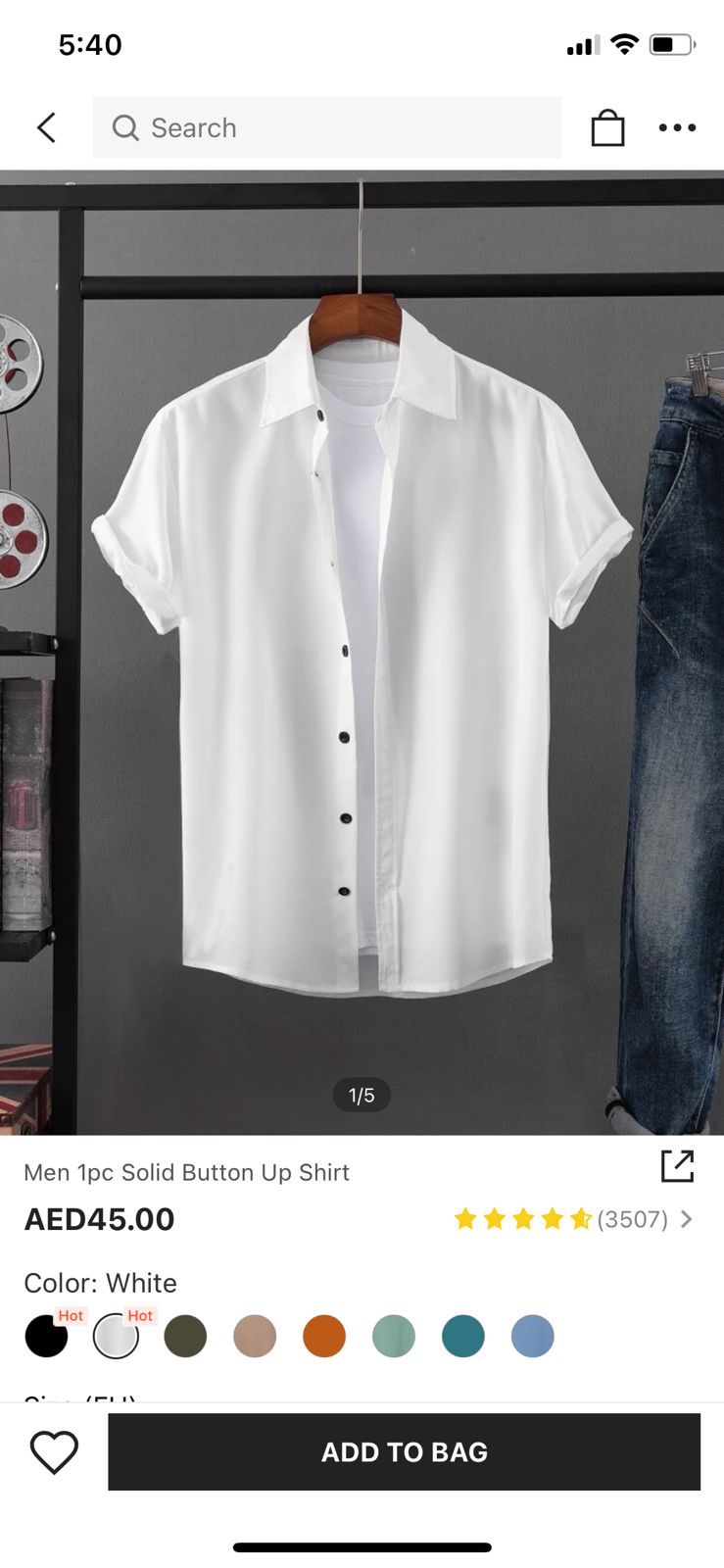This screenshot has height=1568, width=724.
Task: Select the light blue color swatch
Action: tap(533, 1336)
